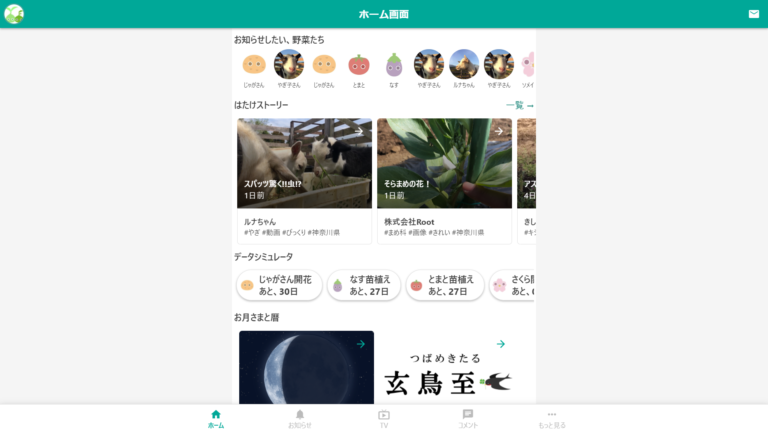Open the スパッツ驚く story card
The height and width of the screenshot is (432, 768).
(x=304, y=180)
